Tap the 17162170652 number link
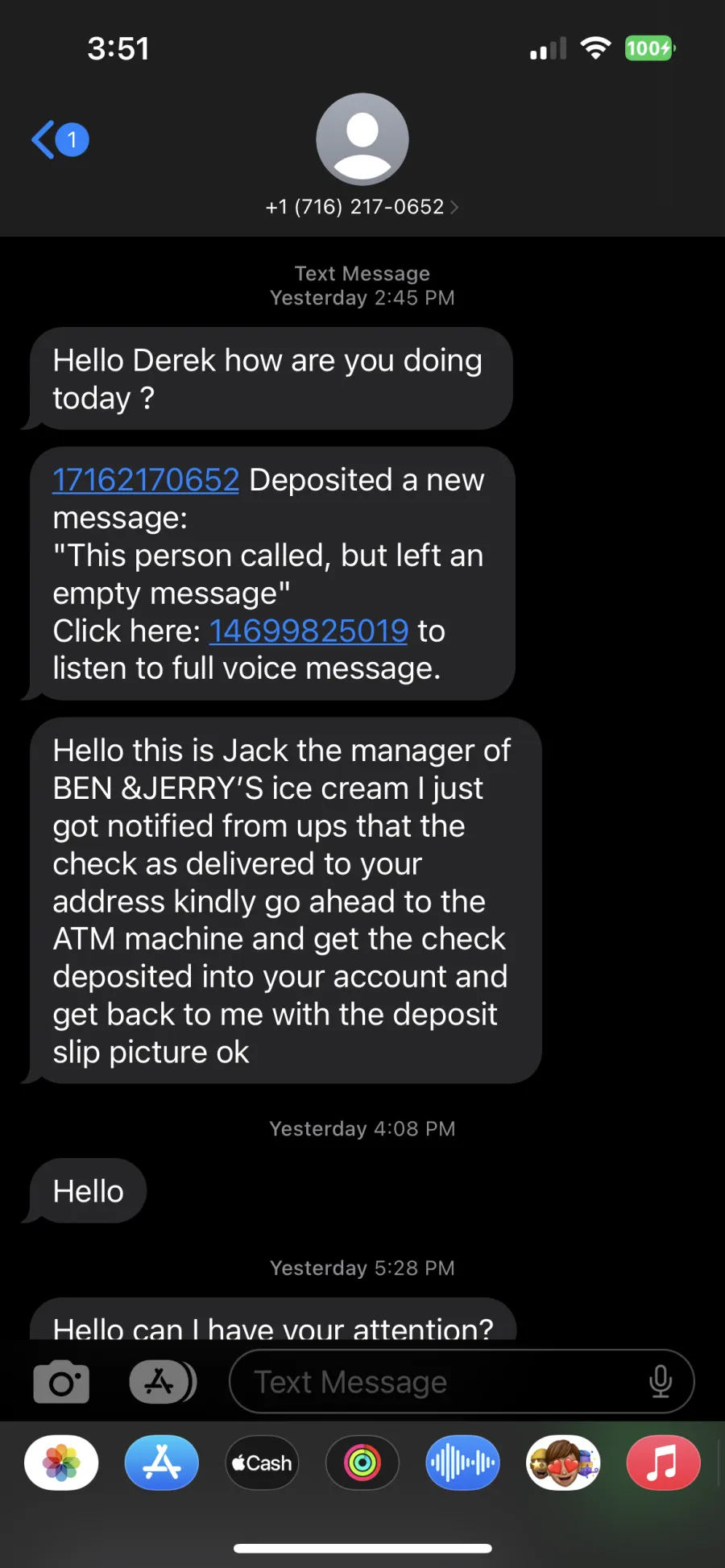The height and width of the screenshot is (1568, 725). (146, 480)
